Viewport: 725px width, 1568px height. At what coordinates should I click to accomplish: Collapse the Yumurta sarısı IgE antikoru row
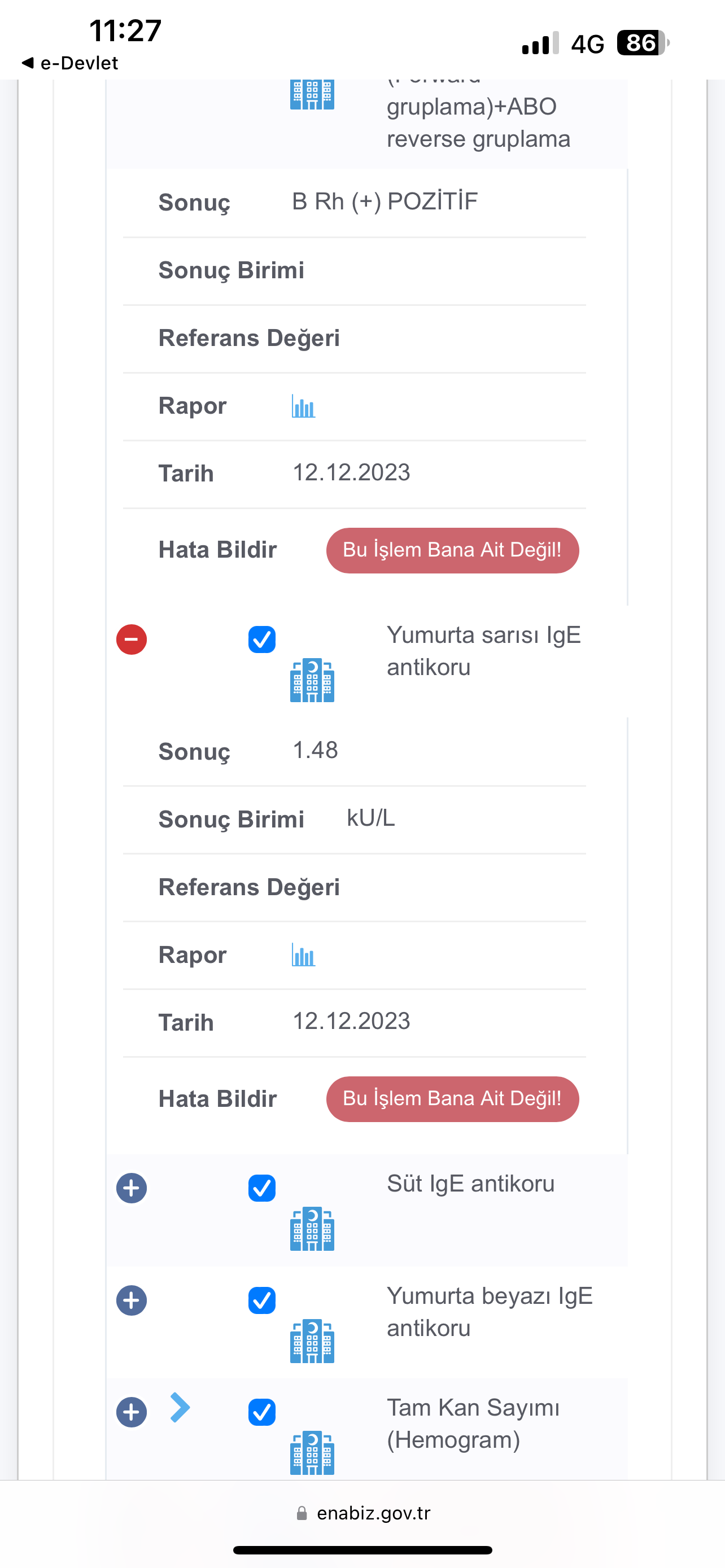pos(132,640)
